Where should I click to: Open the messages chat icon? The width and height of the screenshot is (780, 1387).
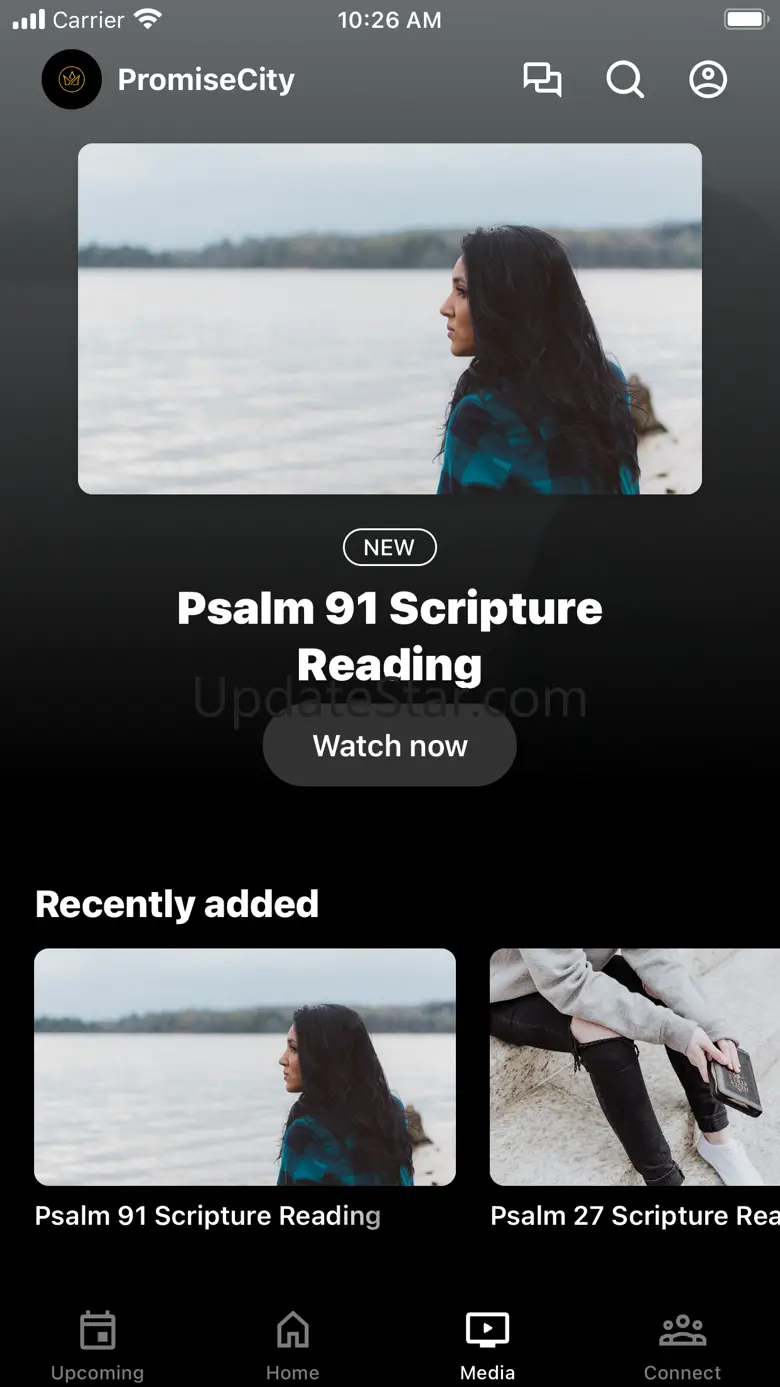click(542, 80)
